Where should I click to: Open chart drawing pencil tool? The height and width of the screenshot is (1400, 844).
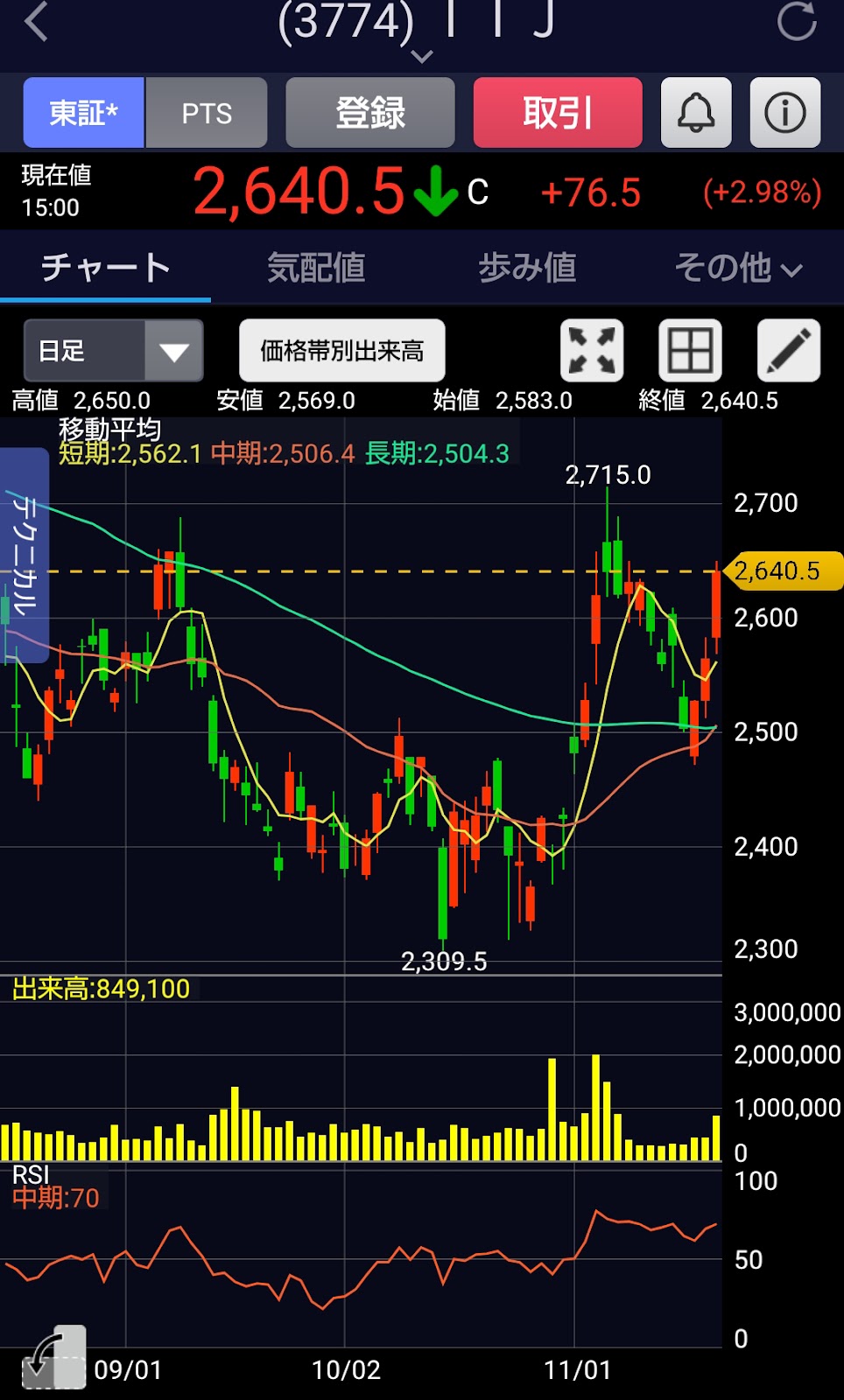(x=788, y=351)
